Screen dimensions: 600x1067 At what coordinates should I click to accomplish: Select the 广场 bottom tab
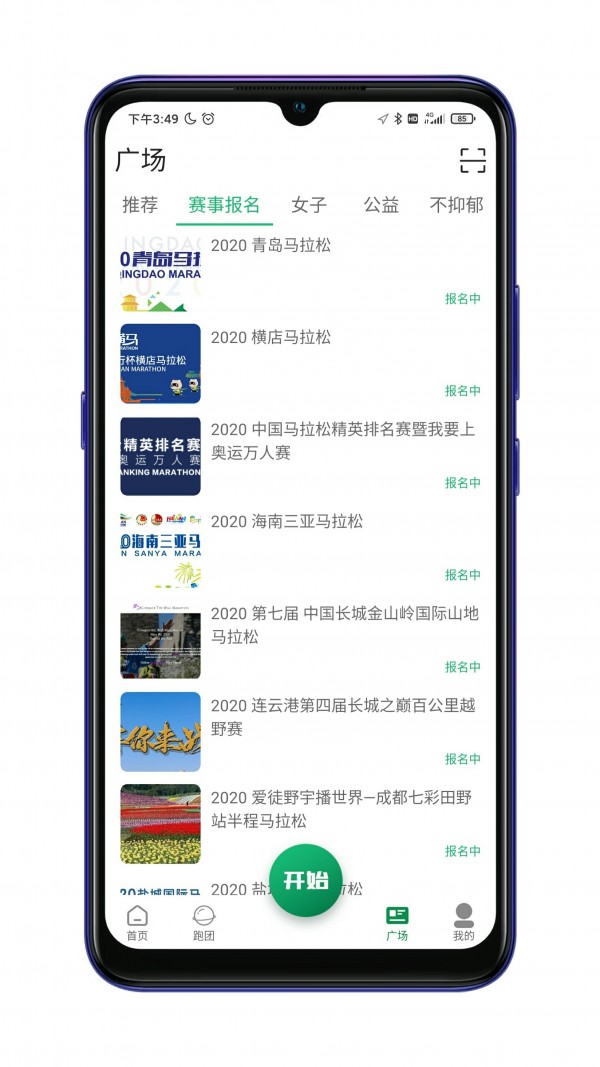pos(397,923)
